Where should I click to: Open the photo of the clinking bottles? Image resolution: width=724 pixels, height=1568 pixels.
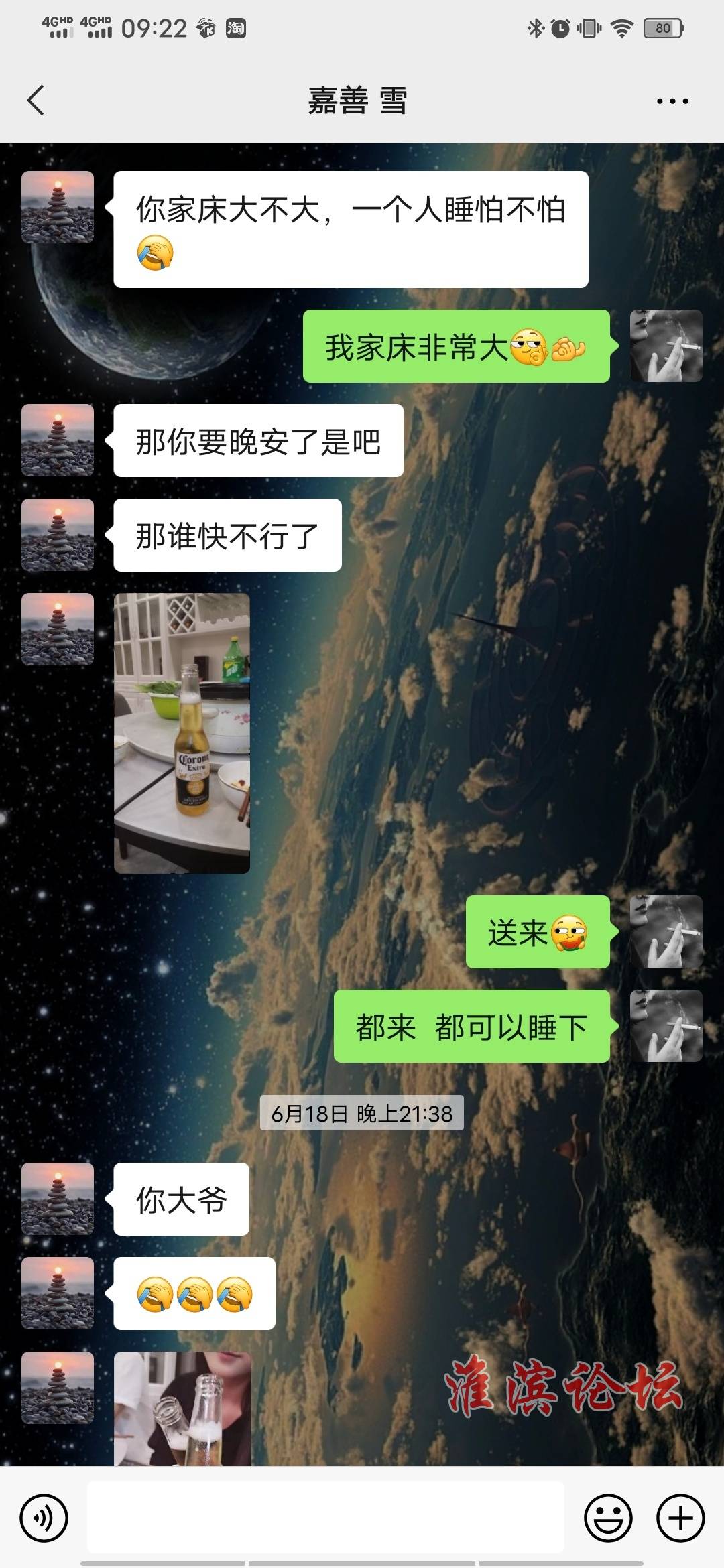182,1407
